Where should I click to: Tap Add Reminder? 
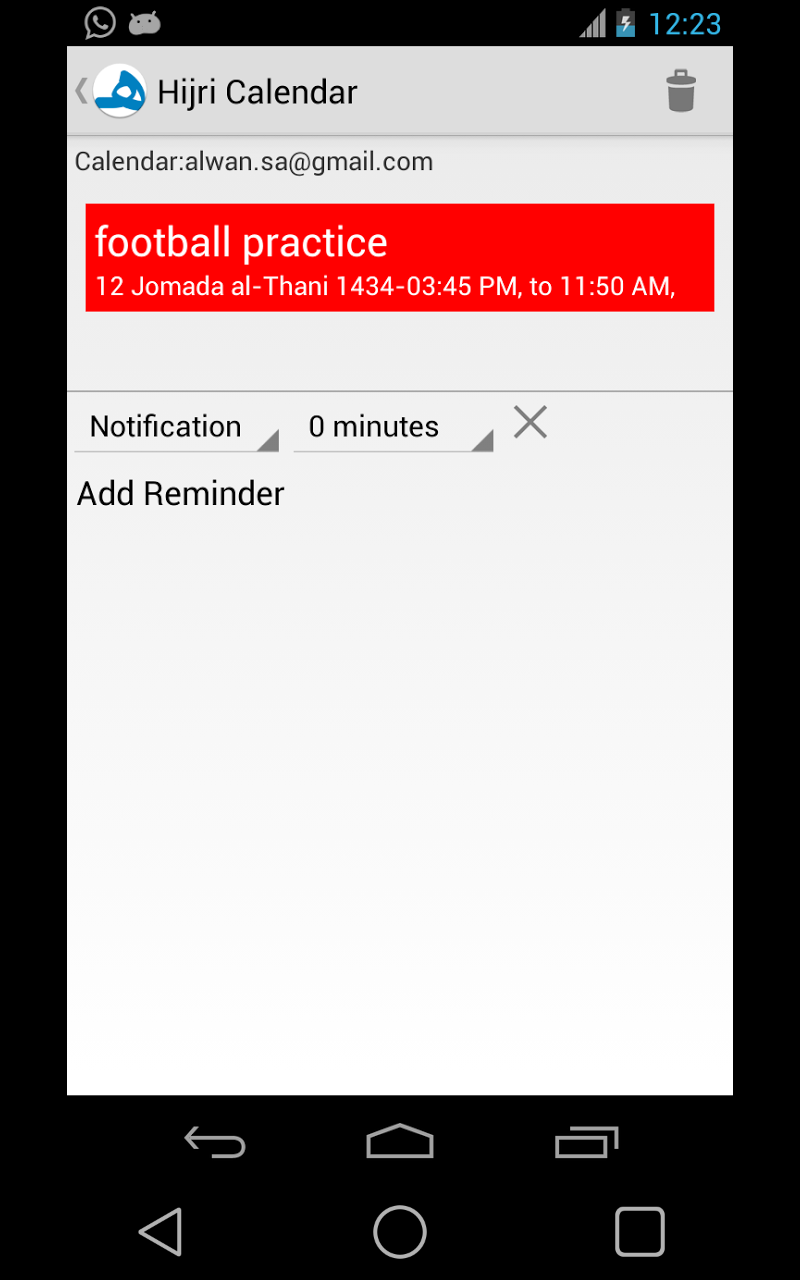click(x=181, y=494)
